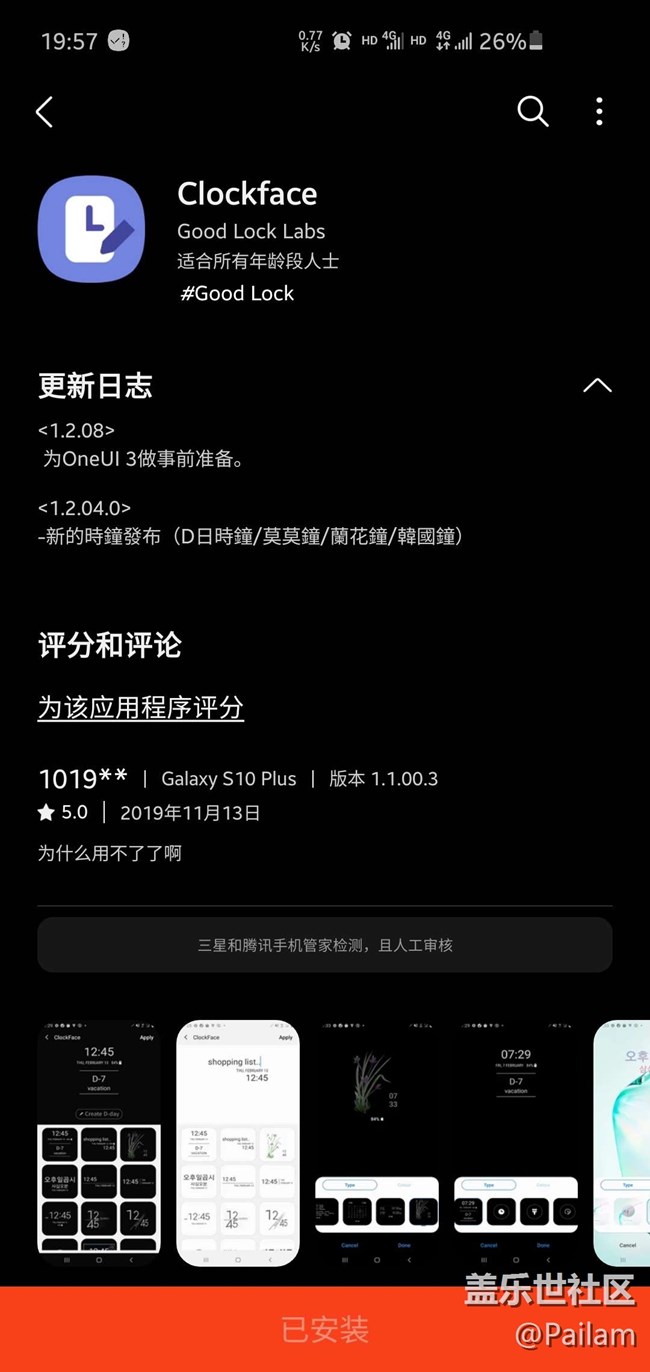
Task: Open the three-dot overflow menu
Action: (599, 112)
